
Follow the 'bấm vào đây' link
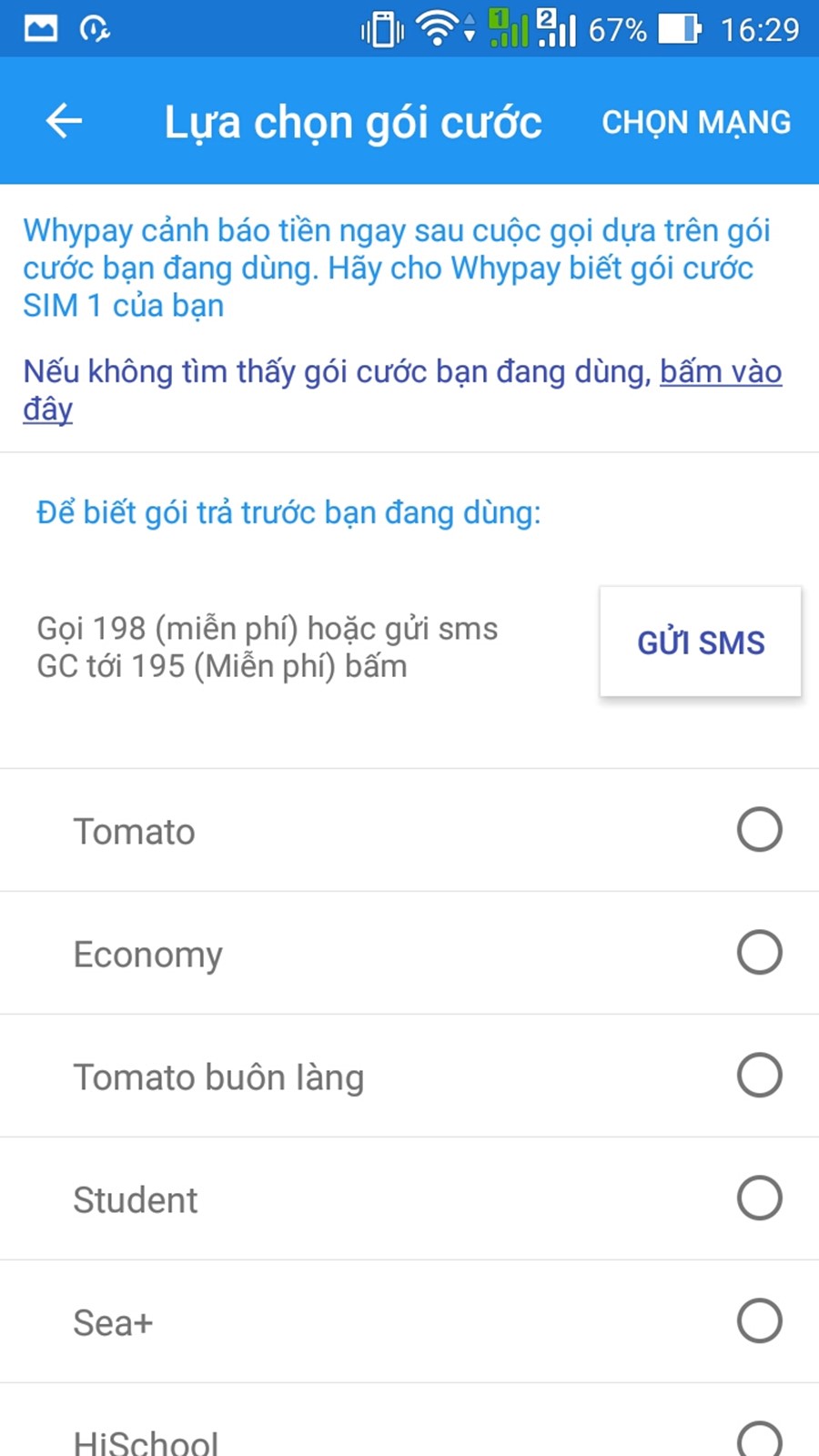coord(720,372)
